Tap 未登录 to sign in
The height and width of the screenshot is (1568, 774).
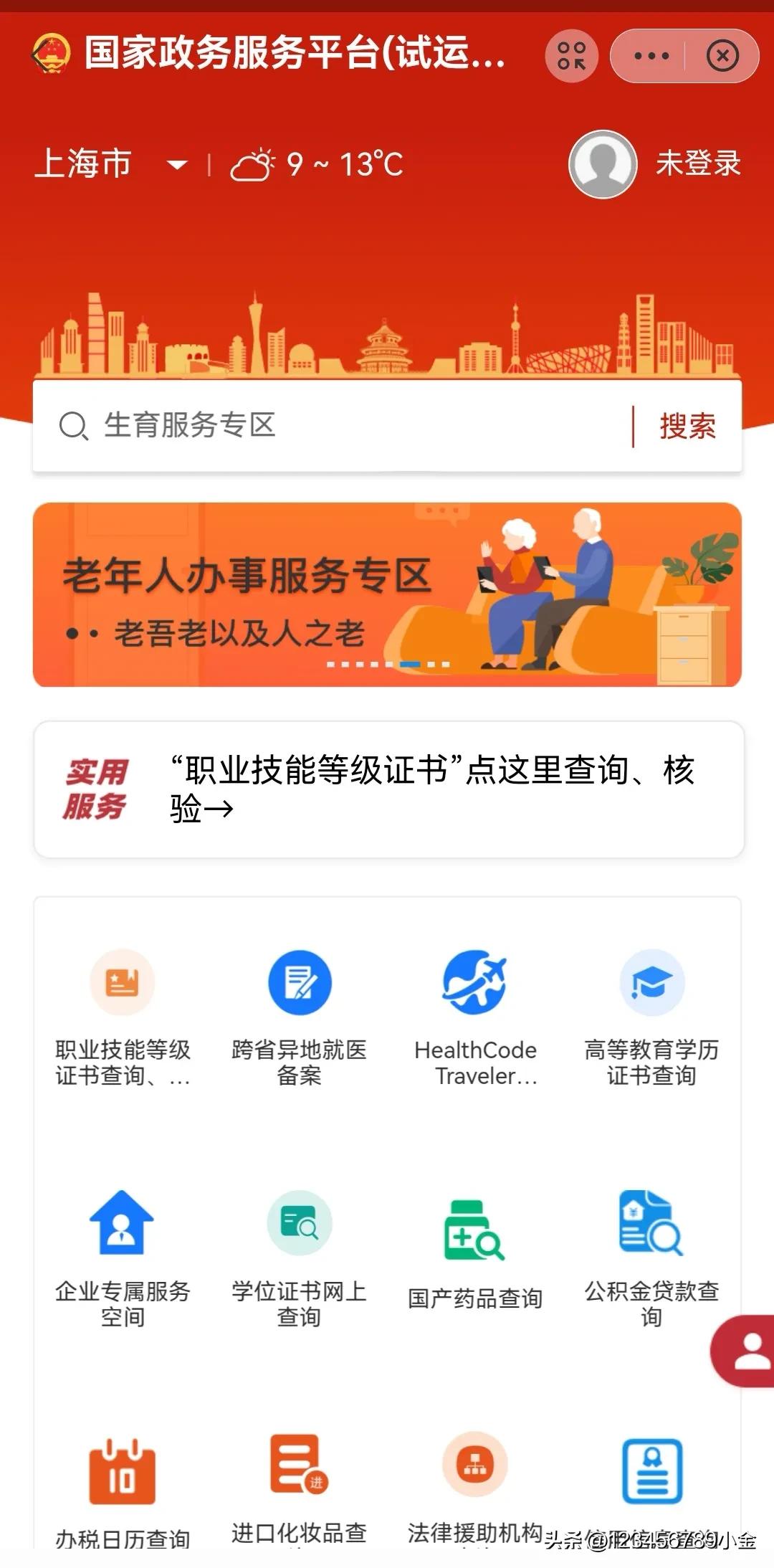699,163
